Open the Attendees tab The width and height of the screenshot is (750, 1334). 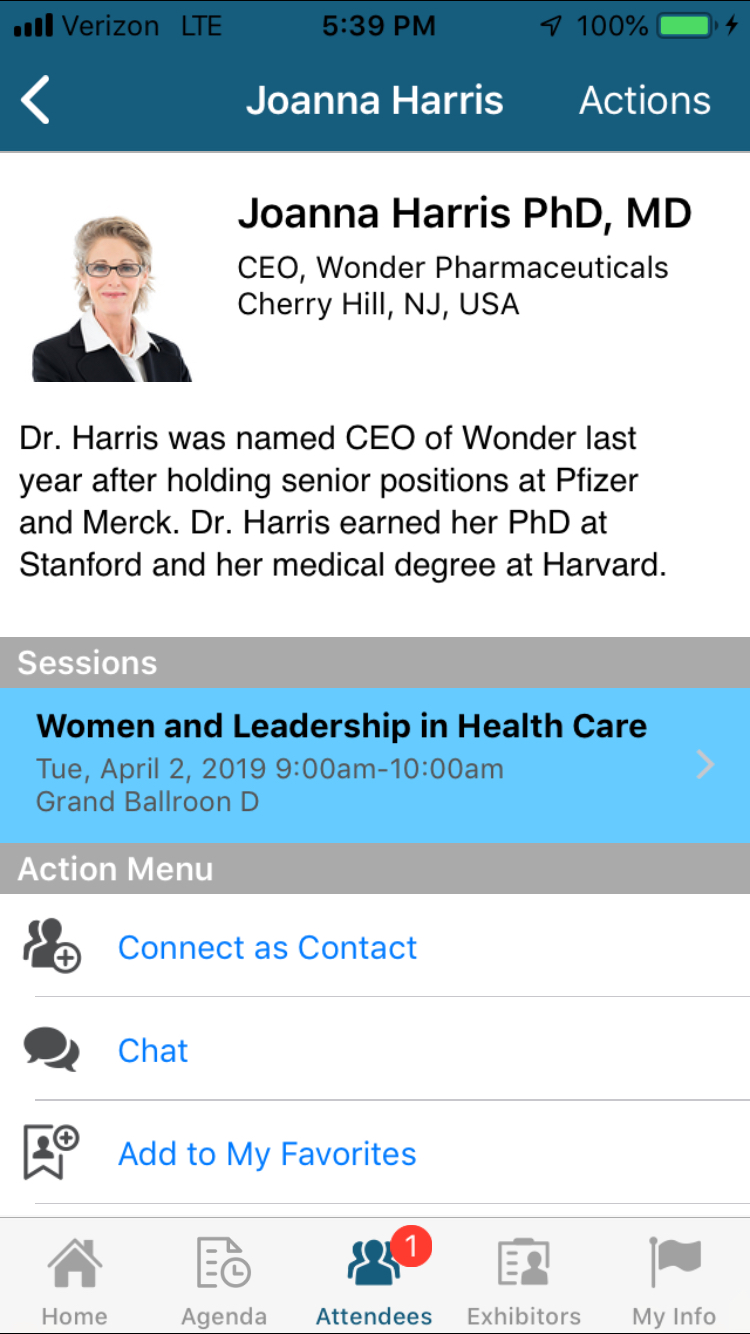[375, 1278]
